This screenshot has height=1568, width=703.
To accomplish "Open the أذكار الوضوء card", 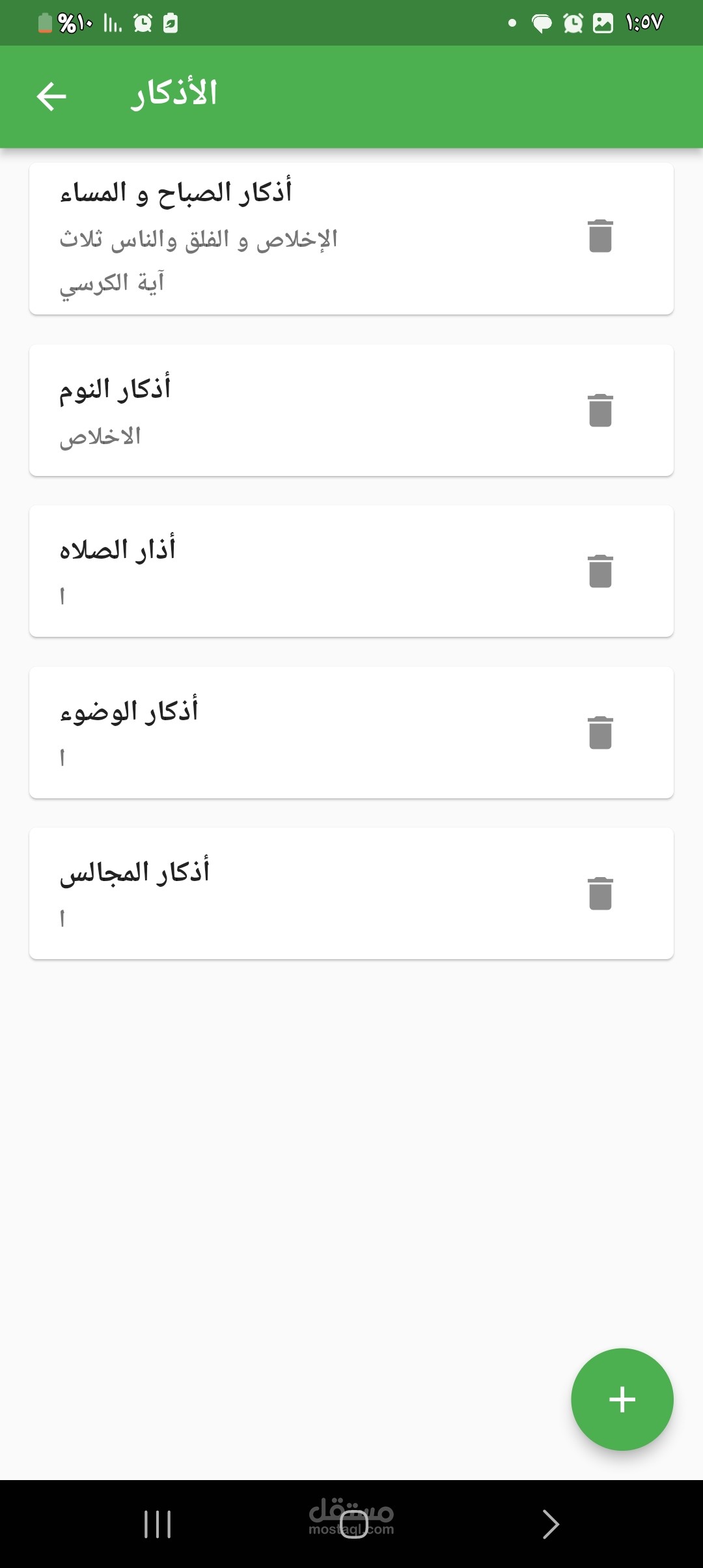I will pyautogui.click(x=293, y=733).
